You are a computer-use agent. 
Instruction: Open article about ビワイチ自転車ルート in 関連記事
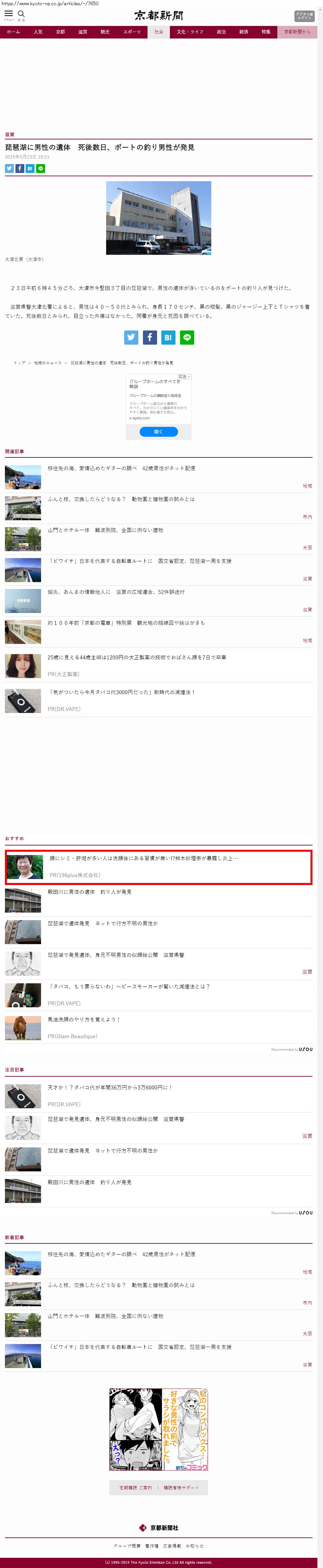(x=140, y=561)
